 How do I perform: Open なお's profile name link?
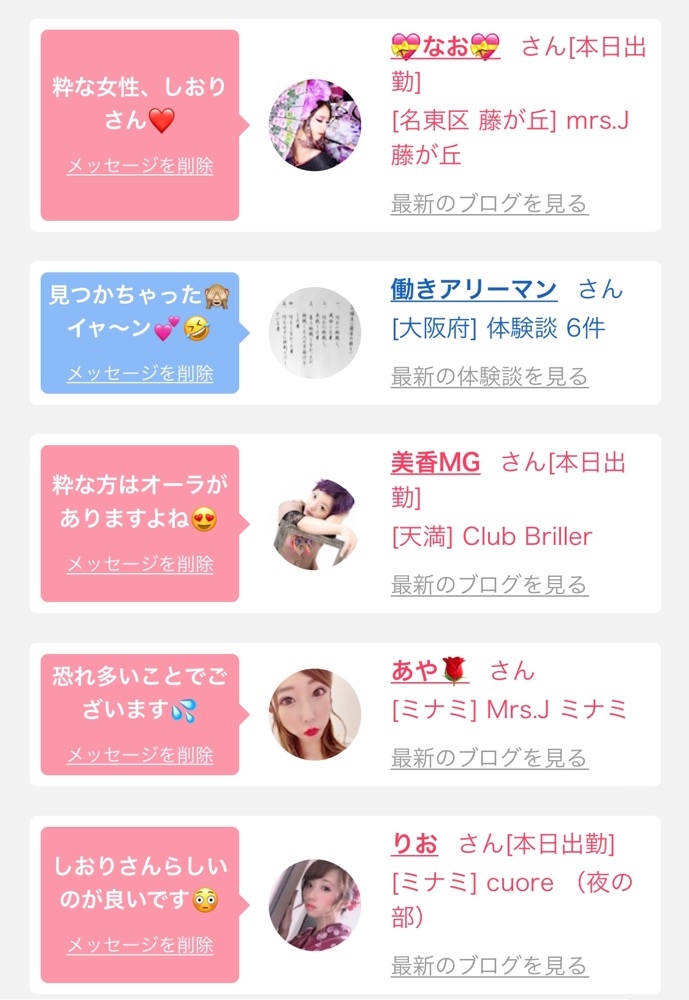[445, 47]
